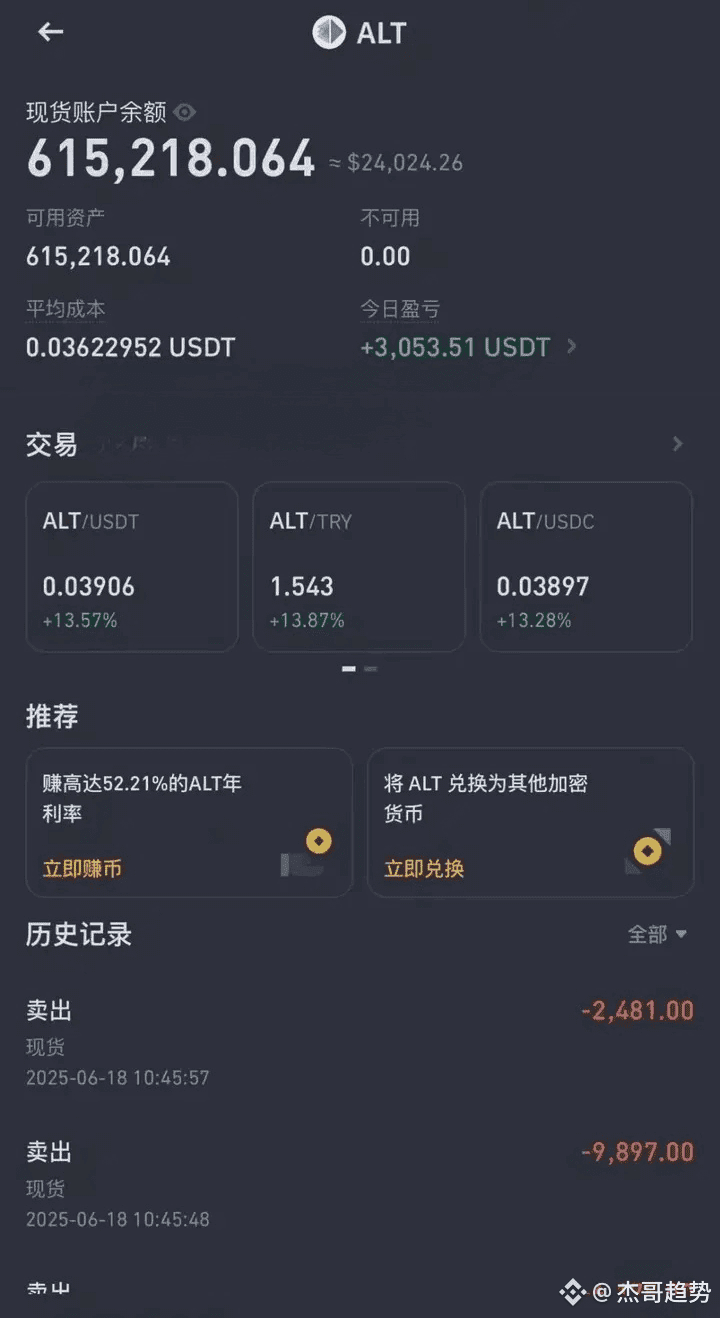This screenshot has height=1318, width=720.
Task: Open today's PnL details +3,053.51 USDT
Action: point(468,347)
